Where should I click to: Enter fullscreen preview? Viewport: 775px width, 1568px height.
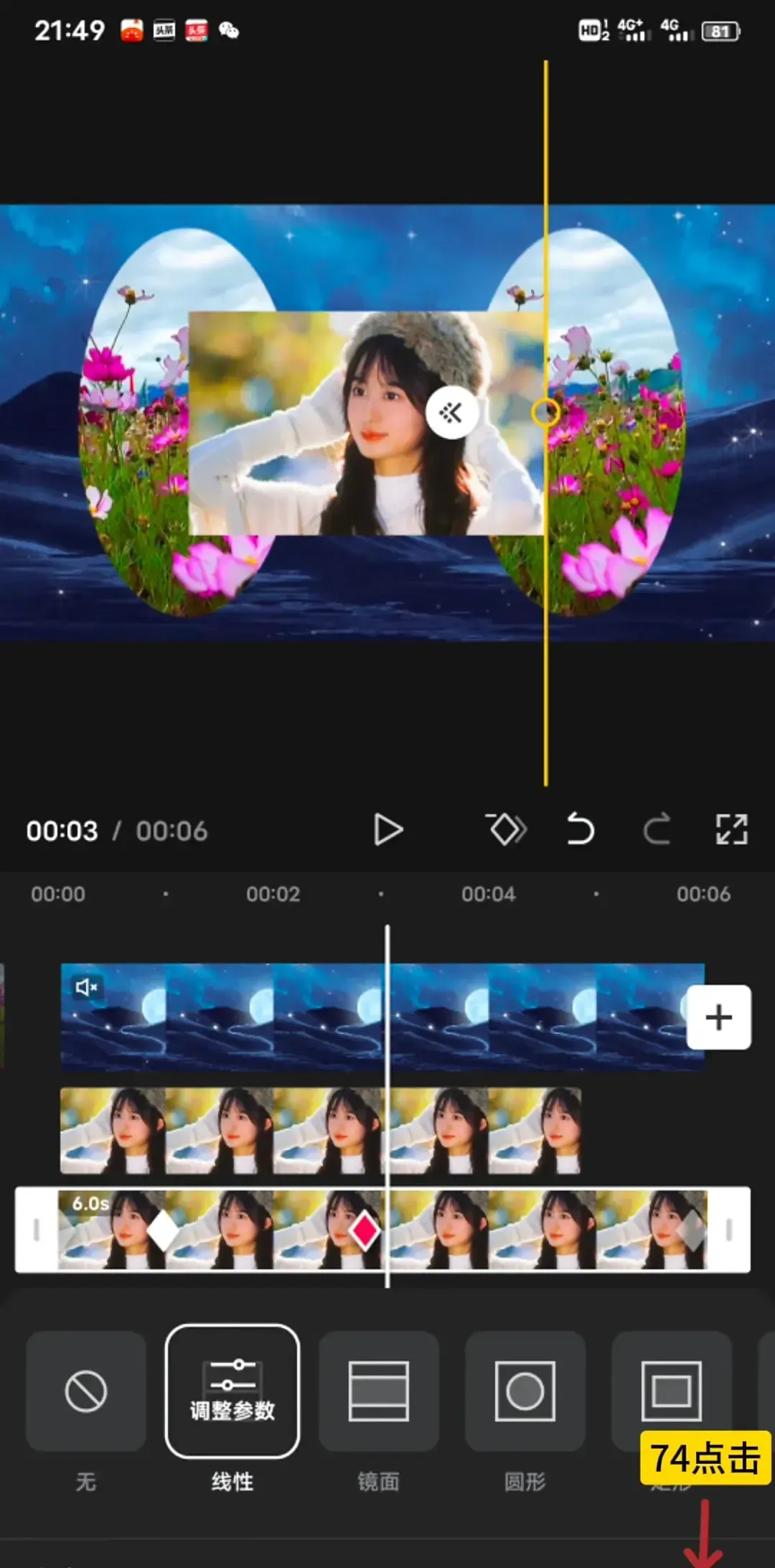[x=731, y=830]
